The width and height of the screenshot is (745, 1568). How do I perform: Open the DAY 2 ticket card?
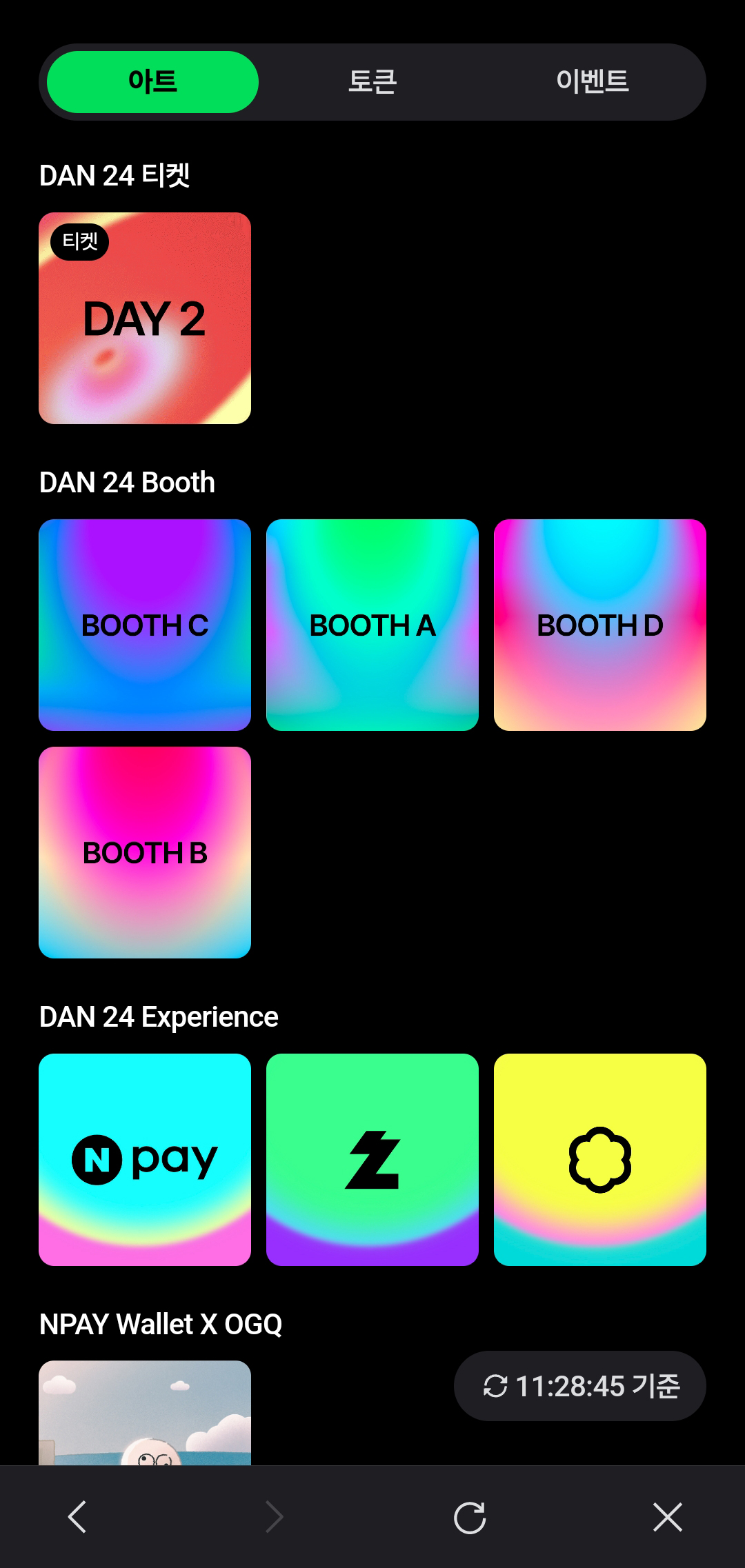point(145,319)
